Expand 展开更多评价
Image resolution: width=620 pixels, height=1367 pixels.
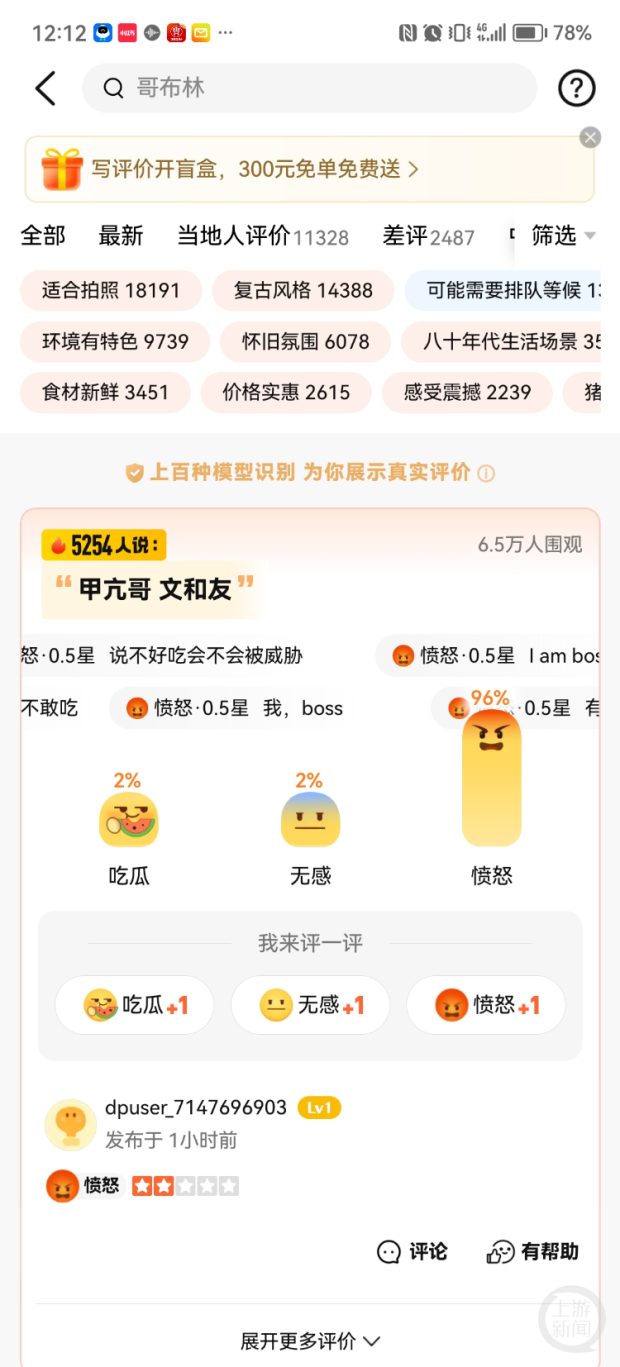[310, 1341]
